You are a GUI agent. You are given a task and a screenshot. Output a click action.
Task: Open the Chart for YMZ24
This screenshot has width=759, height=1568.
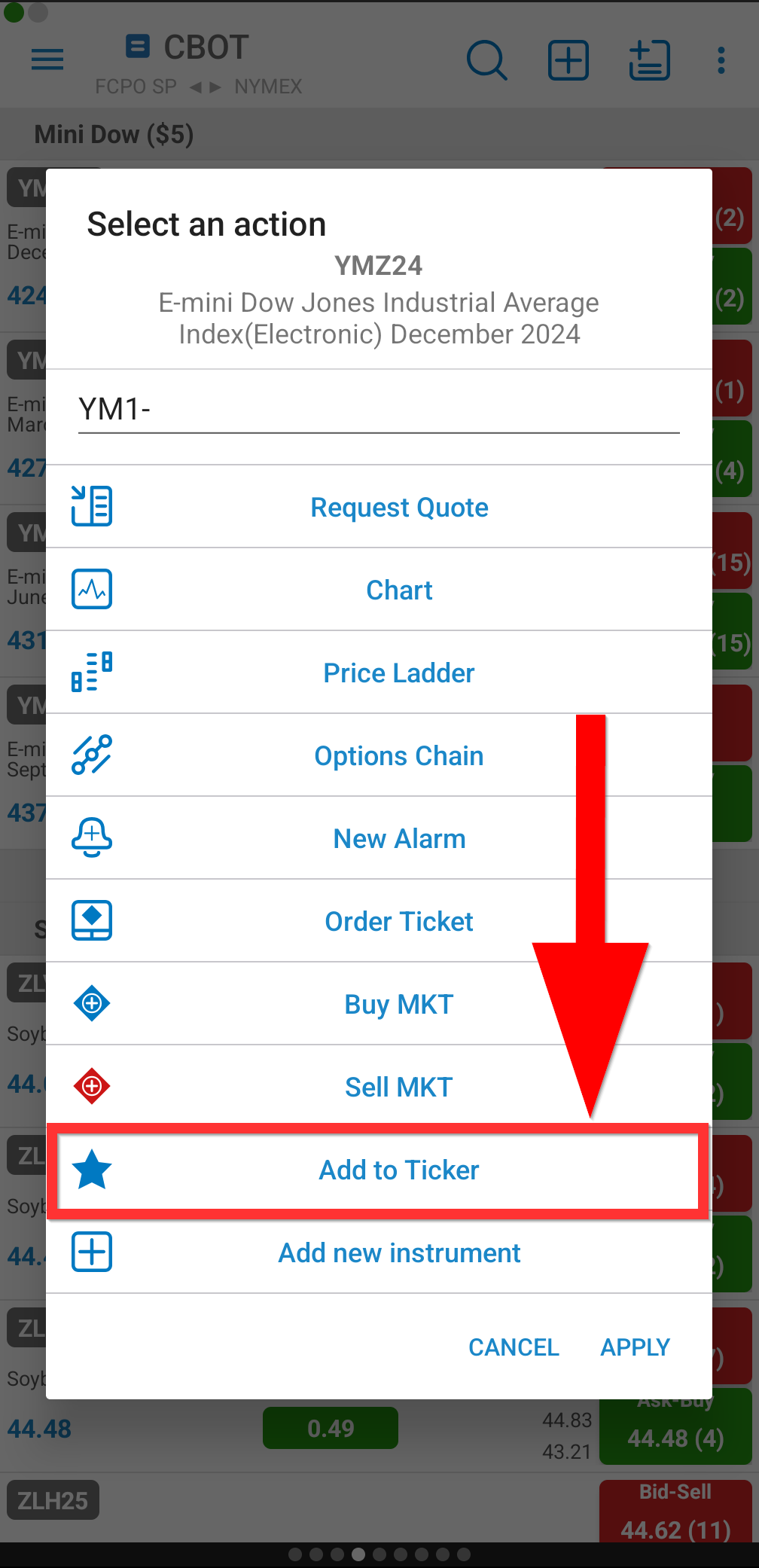(x=379, y=590)
